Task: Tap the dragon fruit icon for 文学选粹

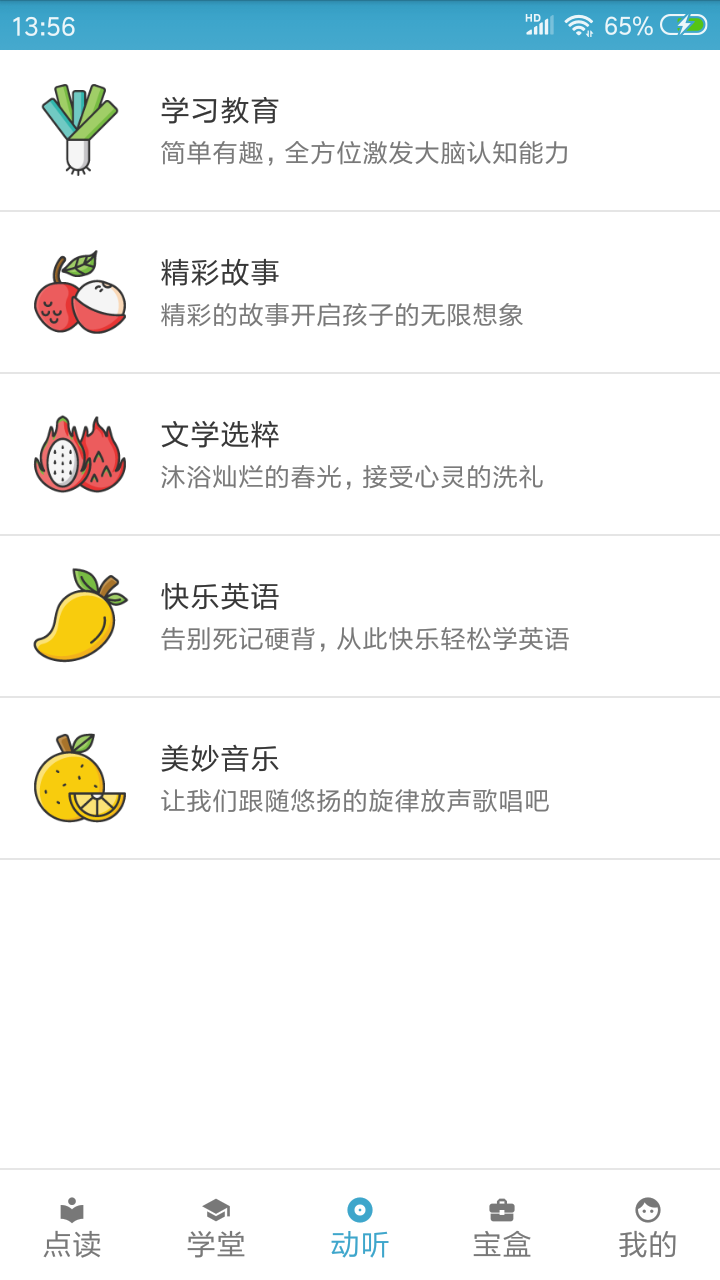Action: (79, 453)
